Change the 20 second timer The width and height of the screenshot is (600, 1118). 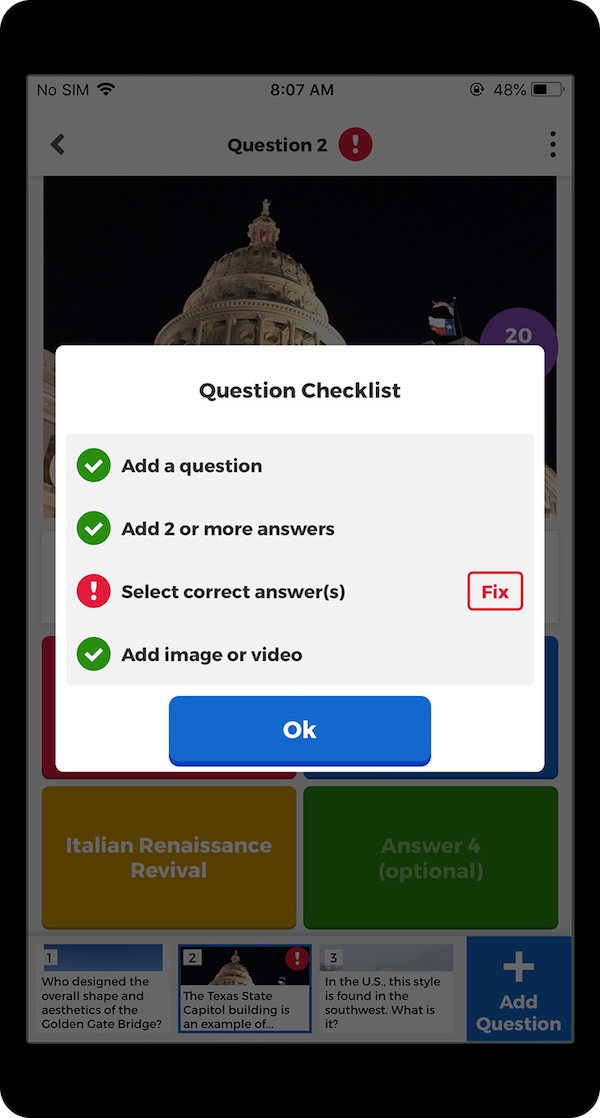tap(518, 334)
